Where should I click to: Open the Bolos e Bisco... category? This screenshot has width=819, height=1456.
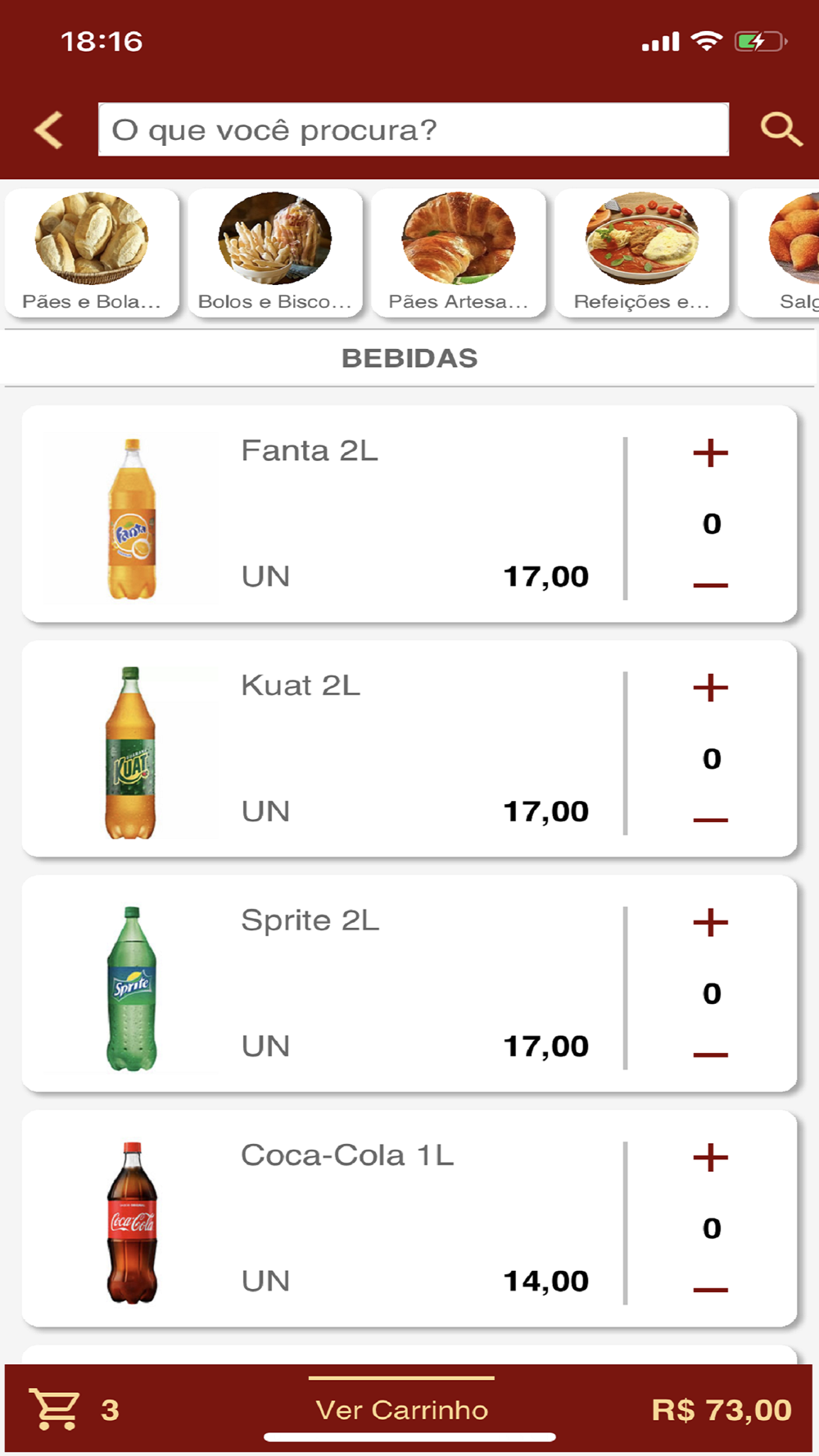point(275,252)
